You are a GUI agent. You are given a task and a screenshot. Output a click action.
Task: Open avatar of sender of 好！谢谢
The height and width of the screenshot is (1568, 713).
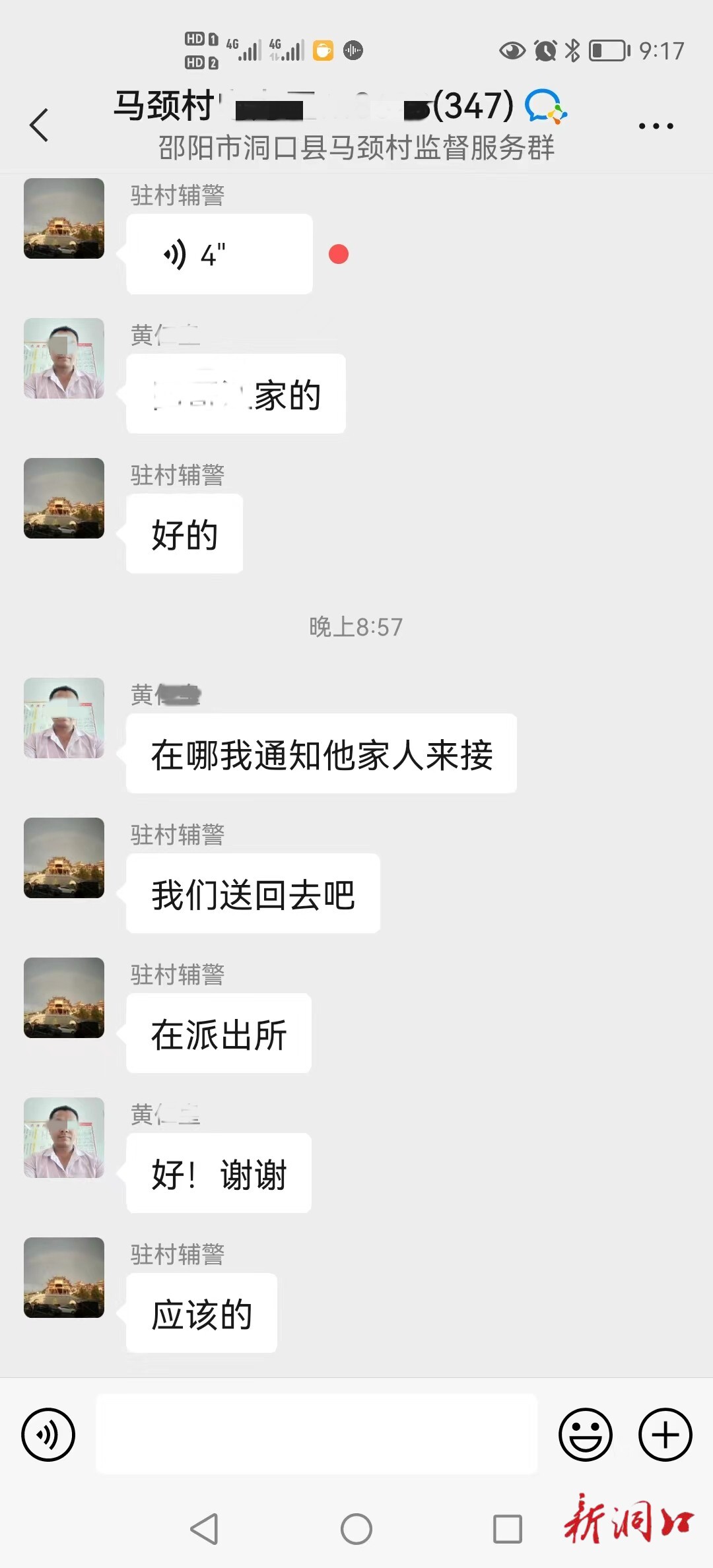tap(64, 1138)
